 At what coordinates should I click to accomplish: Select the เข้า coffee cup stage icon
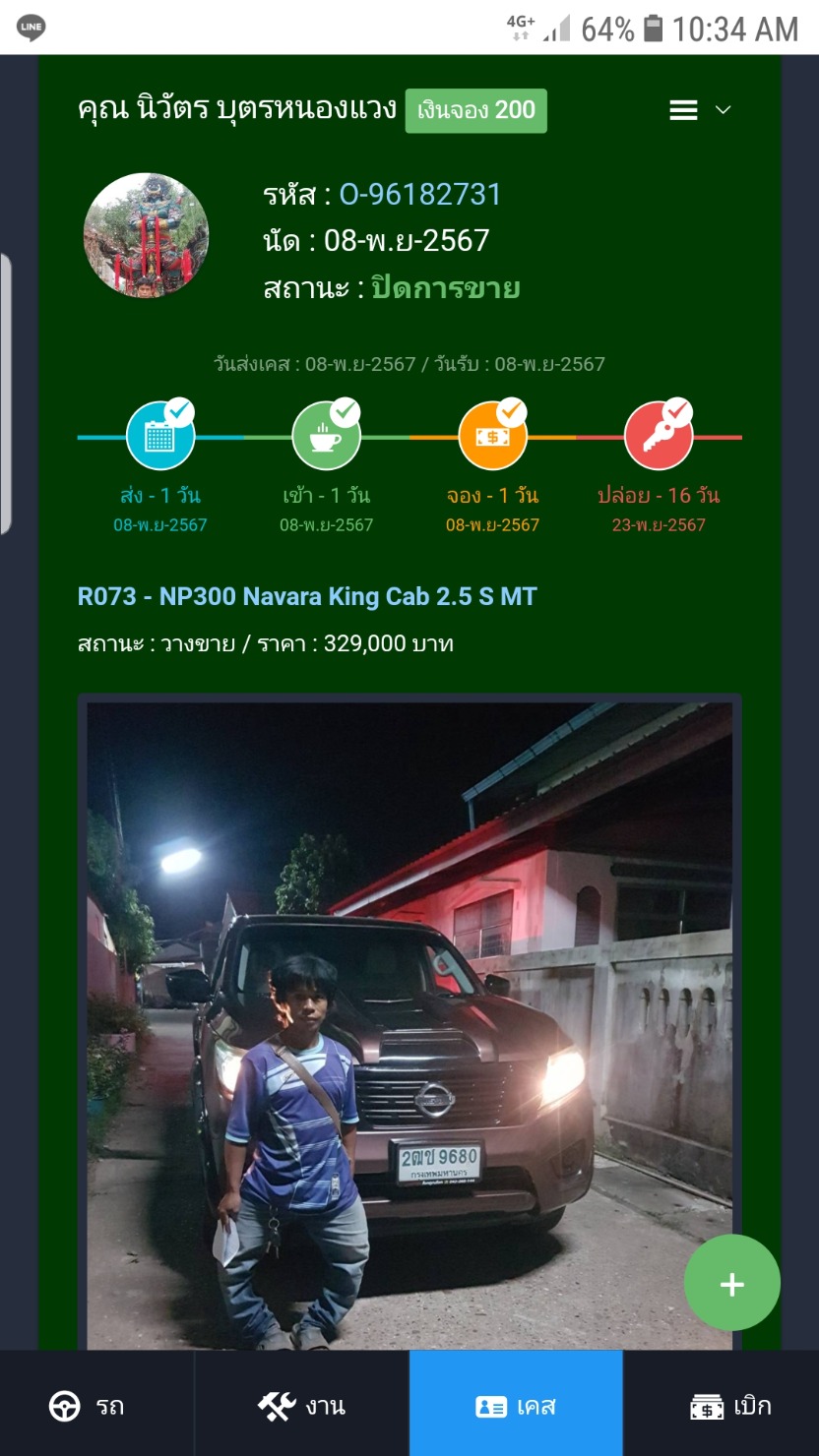[326, 436]
